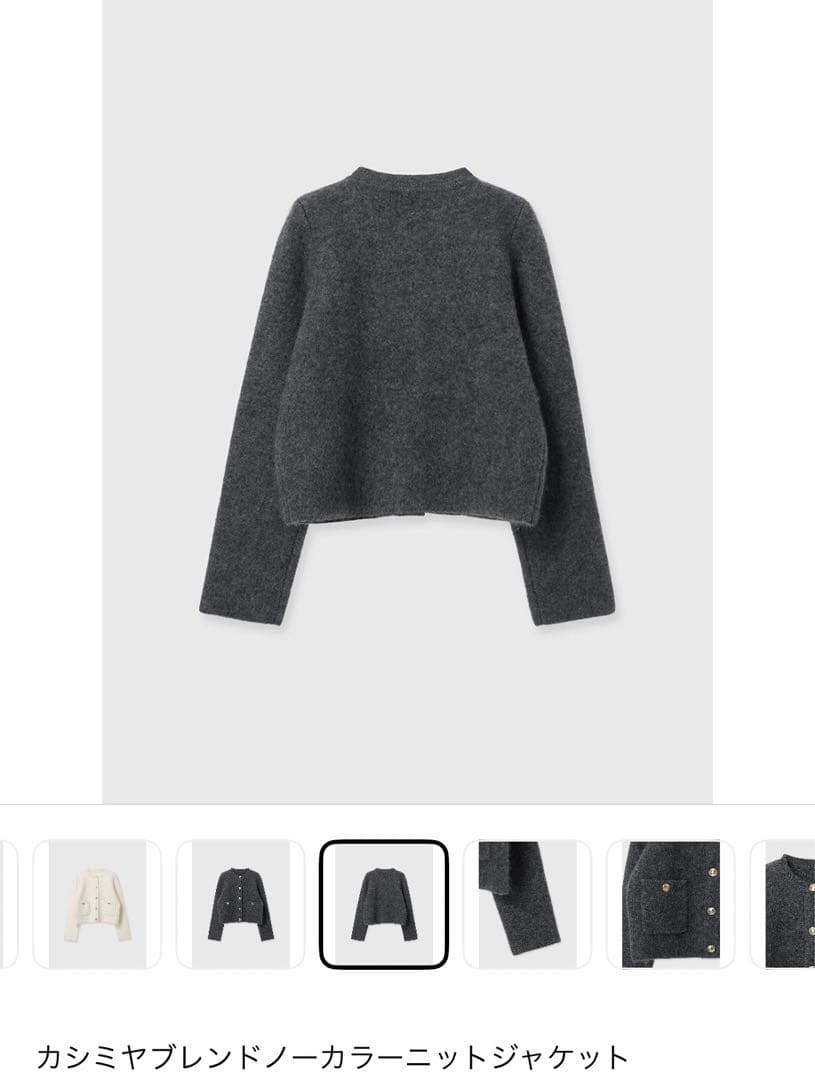Image resolution: width=815 pixels, height=1080 pixels.
Task: Open the main back-view jacket image
Action: tap(407, 400)
